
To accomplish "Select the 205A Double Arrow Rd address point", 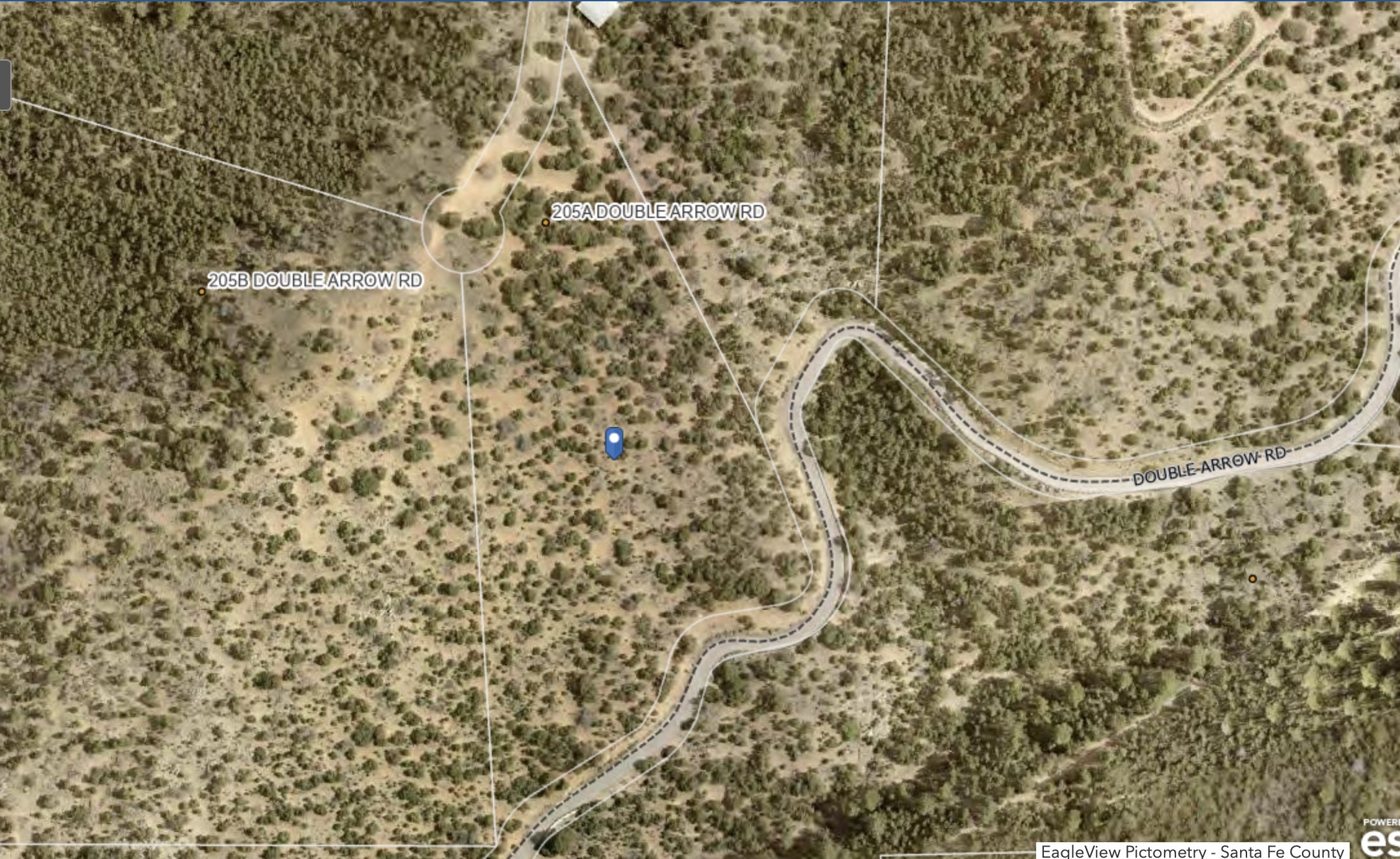I will (545, 222).
